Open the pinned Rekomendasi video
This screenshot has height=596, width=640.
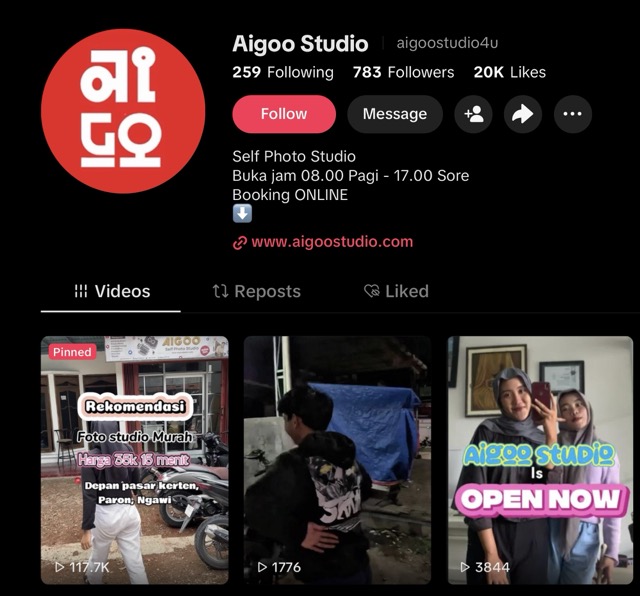[134, 460]
